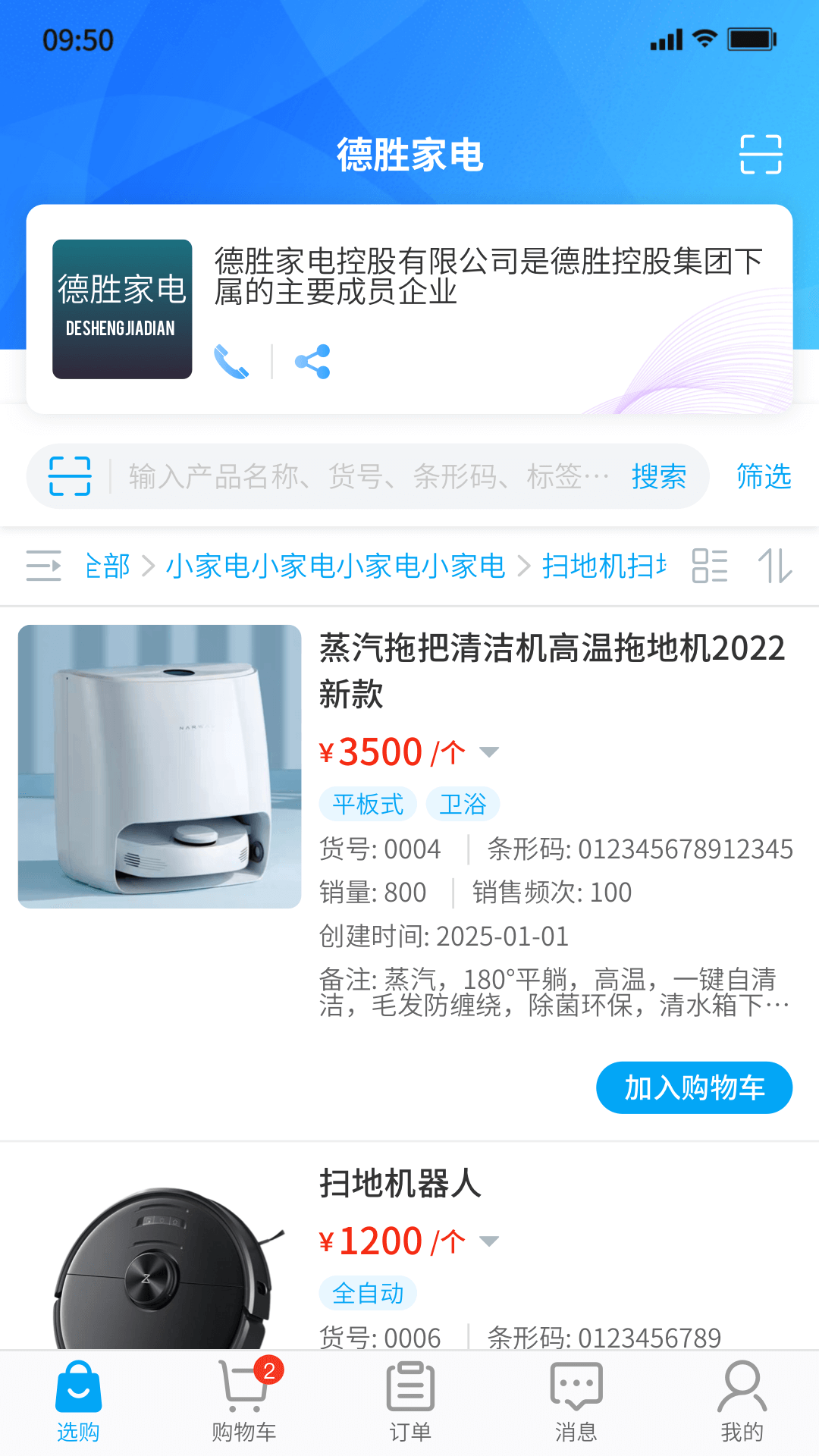Switch product layout with the grid view icon
This screenshot has width=819, height=1456.
tap(711, 566)
